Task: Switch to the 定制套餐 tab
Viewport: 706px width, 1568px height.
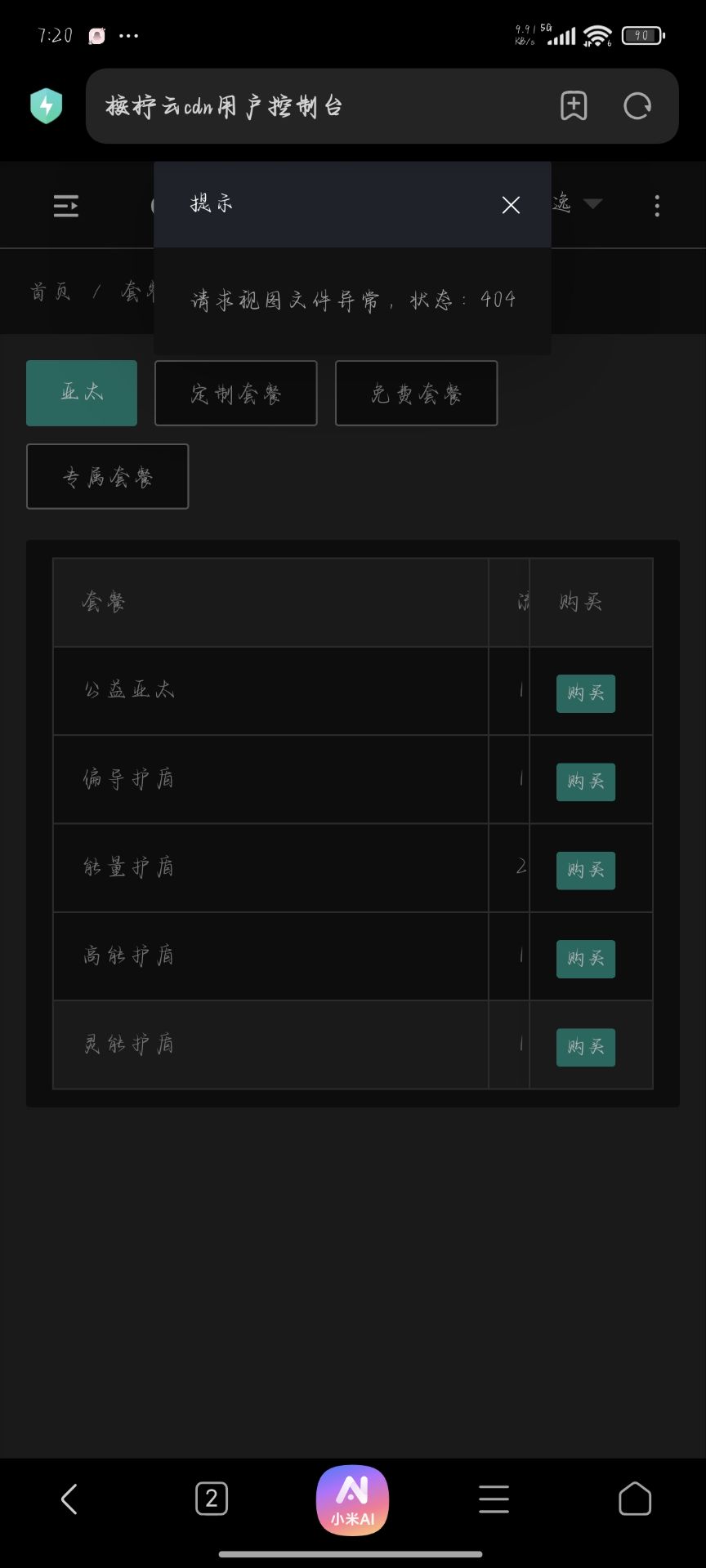Action: [236, 393]
